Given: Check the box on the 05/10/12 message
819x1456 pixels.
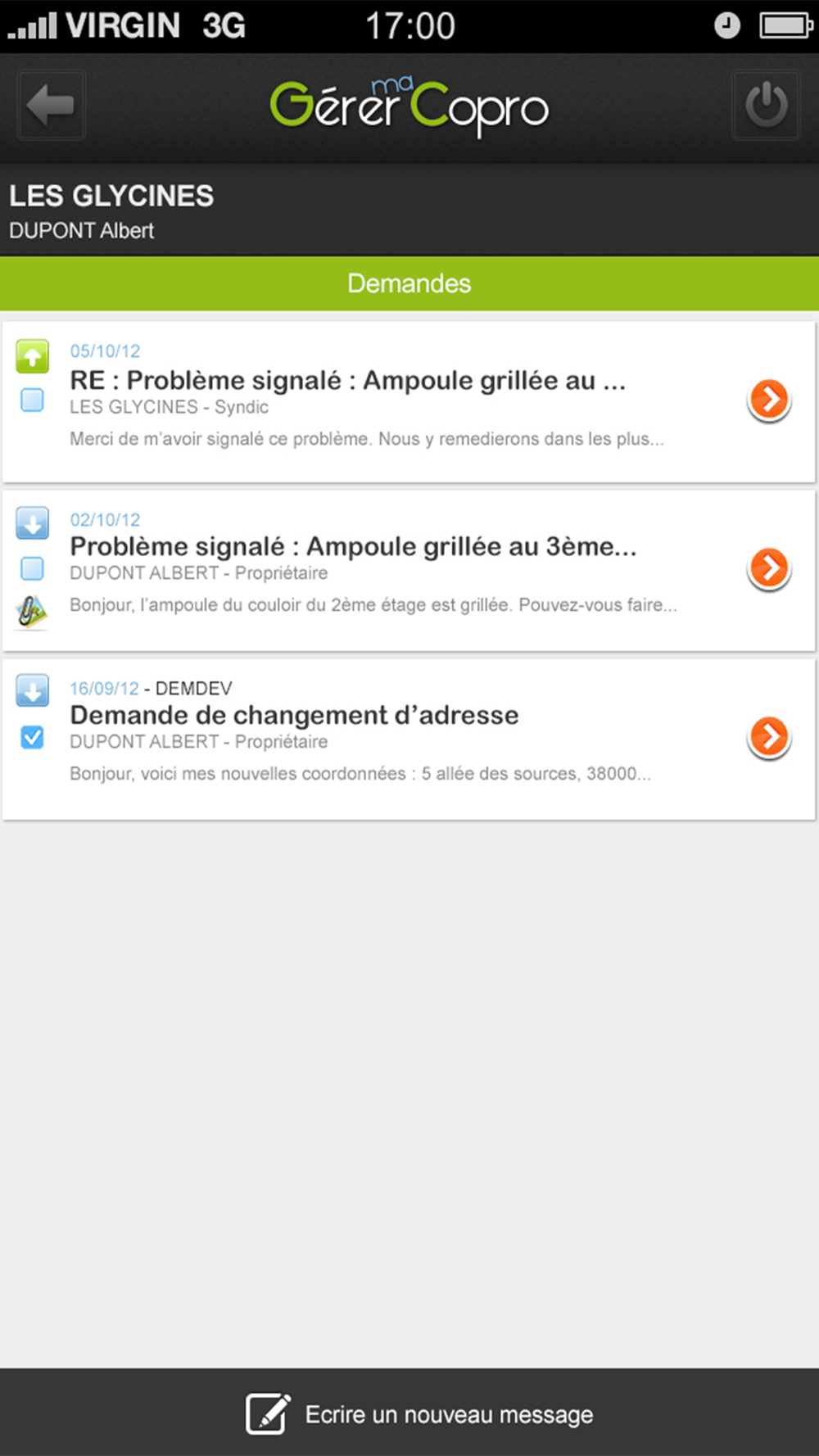Looking at the screenshot, I should pyautogui.click(x=32, y=400).
